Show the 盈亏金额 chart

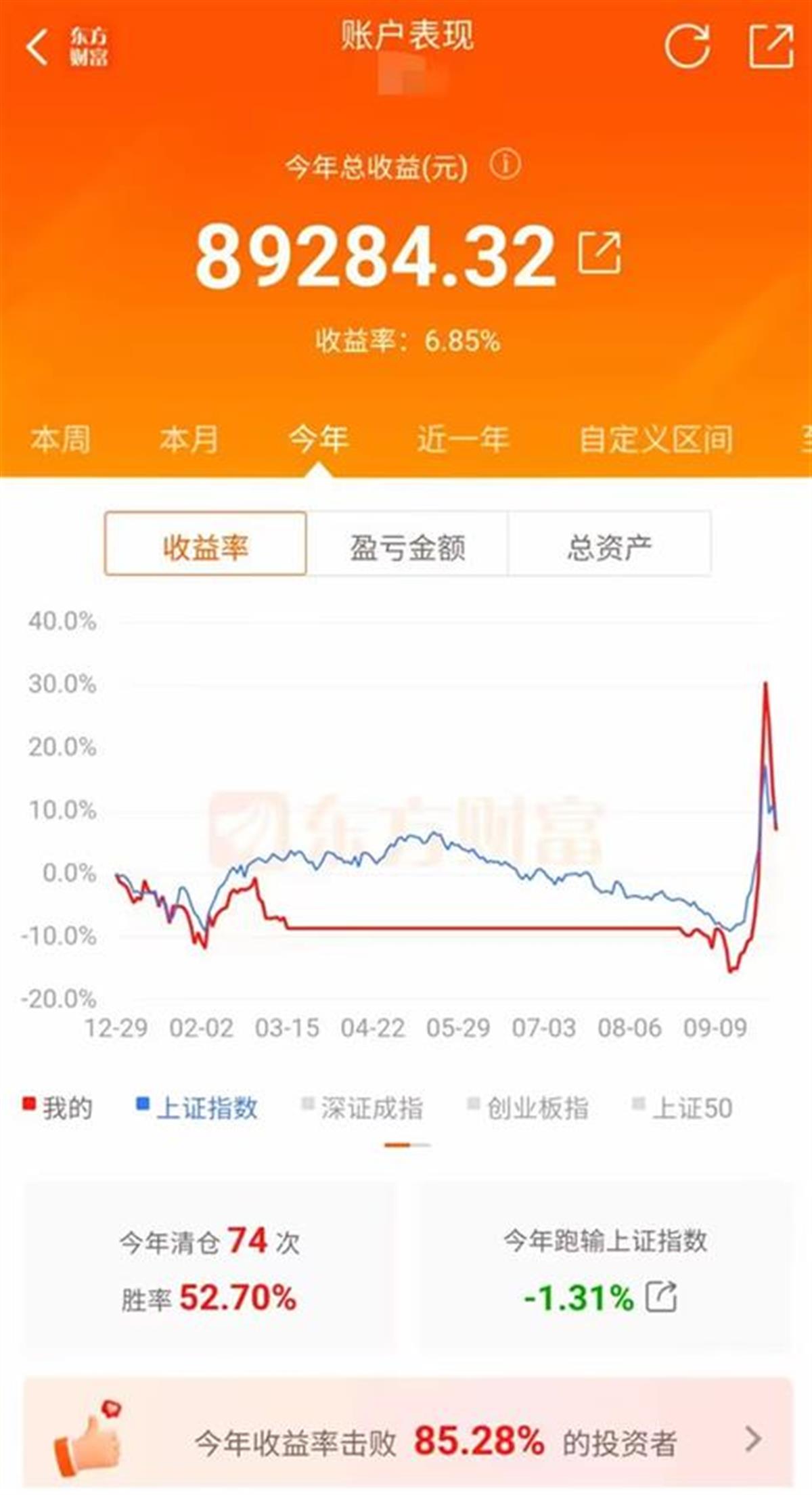(x=407, y=547)
